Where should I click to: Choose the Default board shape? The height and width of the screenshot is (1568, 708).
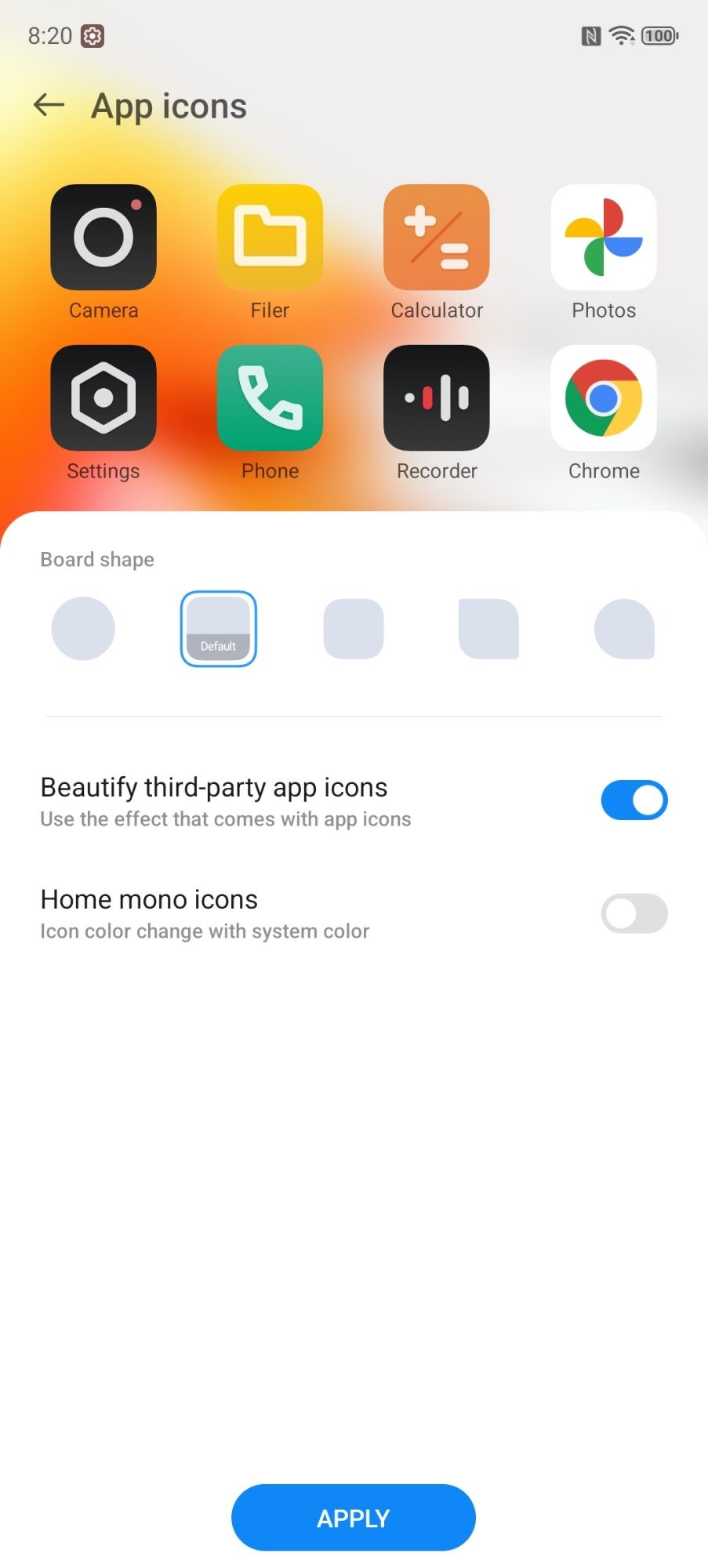pyautogui.click(x=219, y=629)
